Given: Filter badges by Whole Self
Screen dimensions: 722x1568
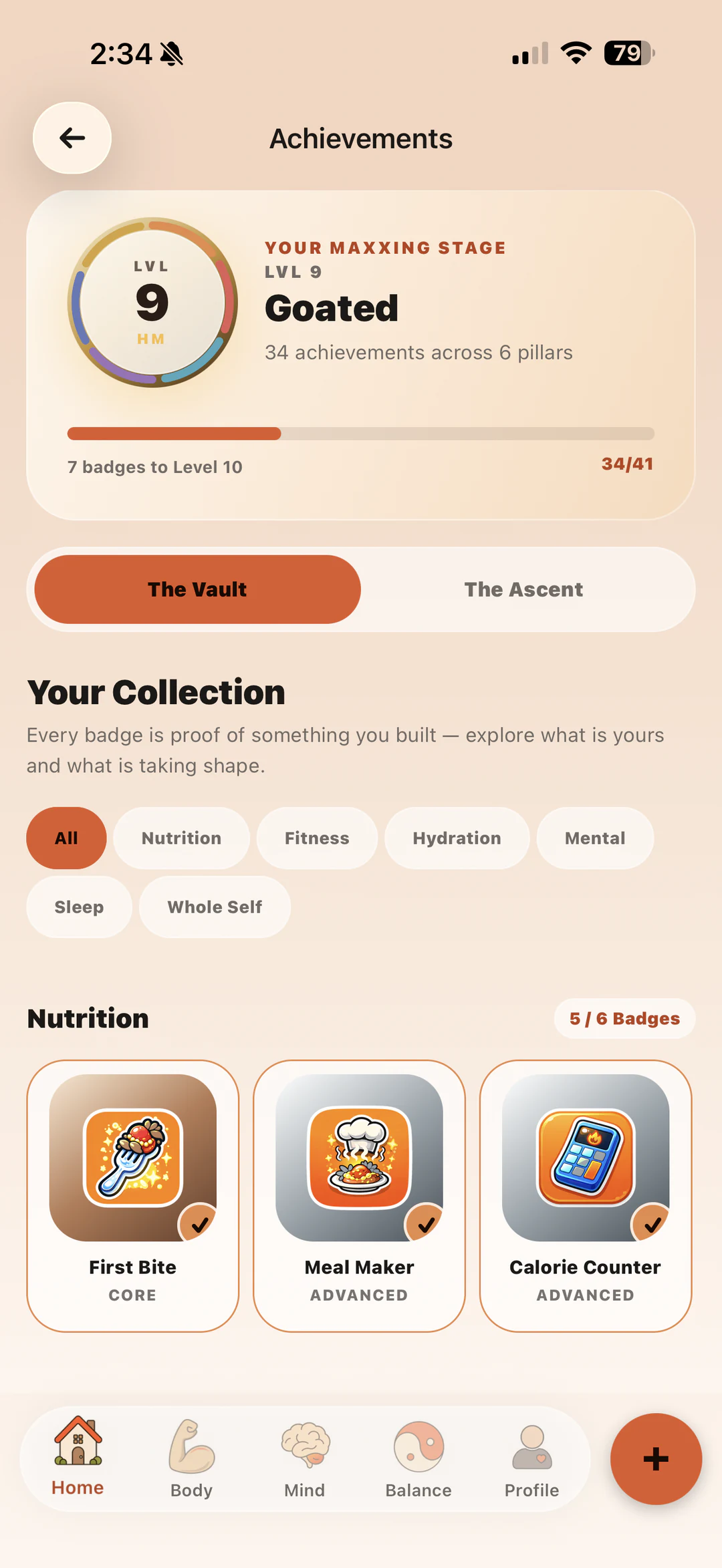Looking at the screenshot, I should click(x=215, y=907).
